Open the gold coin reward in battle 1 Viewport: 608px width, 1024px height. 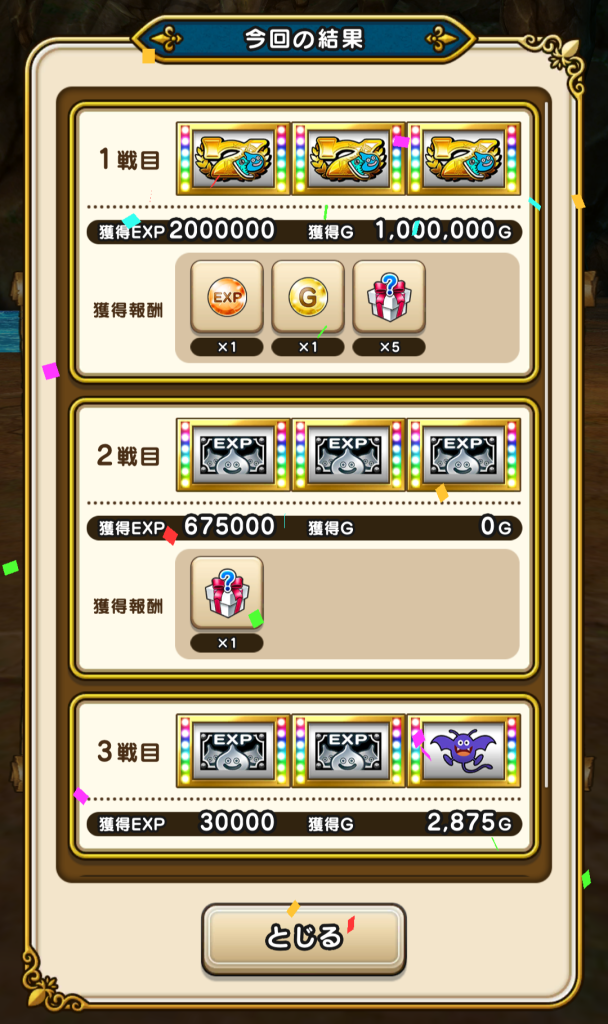tap(308, 297)
